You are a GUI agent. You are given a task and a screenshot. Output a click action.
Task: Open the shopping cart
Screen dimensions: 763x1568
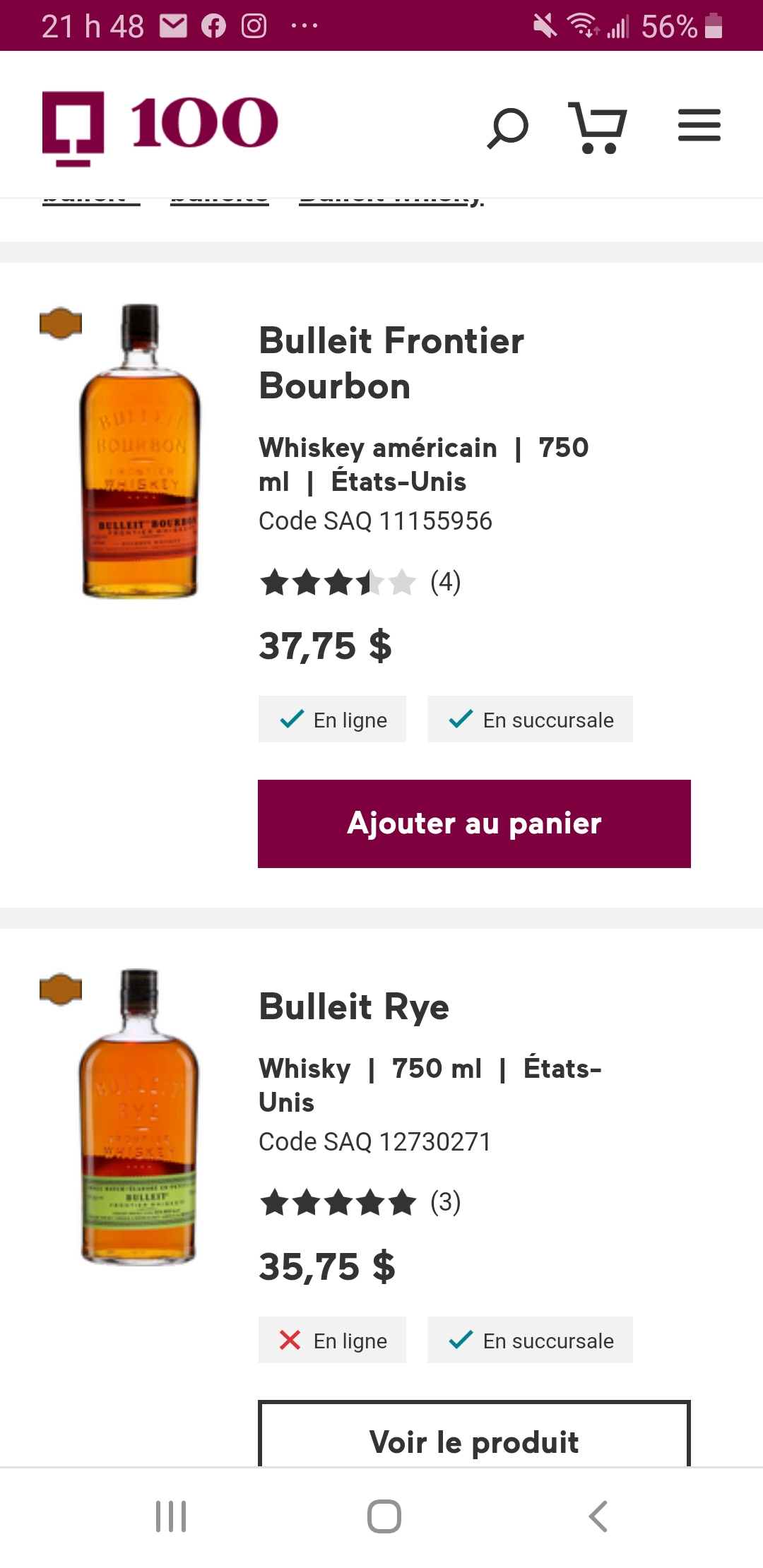(598, 128)
